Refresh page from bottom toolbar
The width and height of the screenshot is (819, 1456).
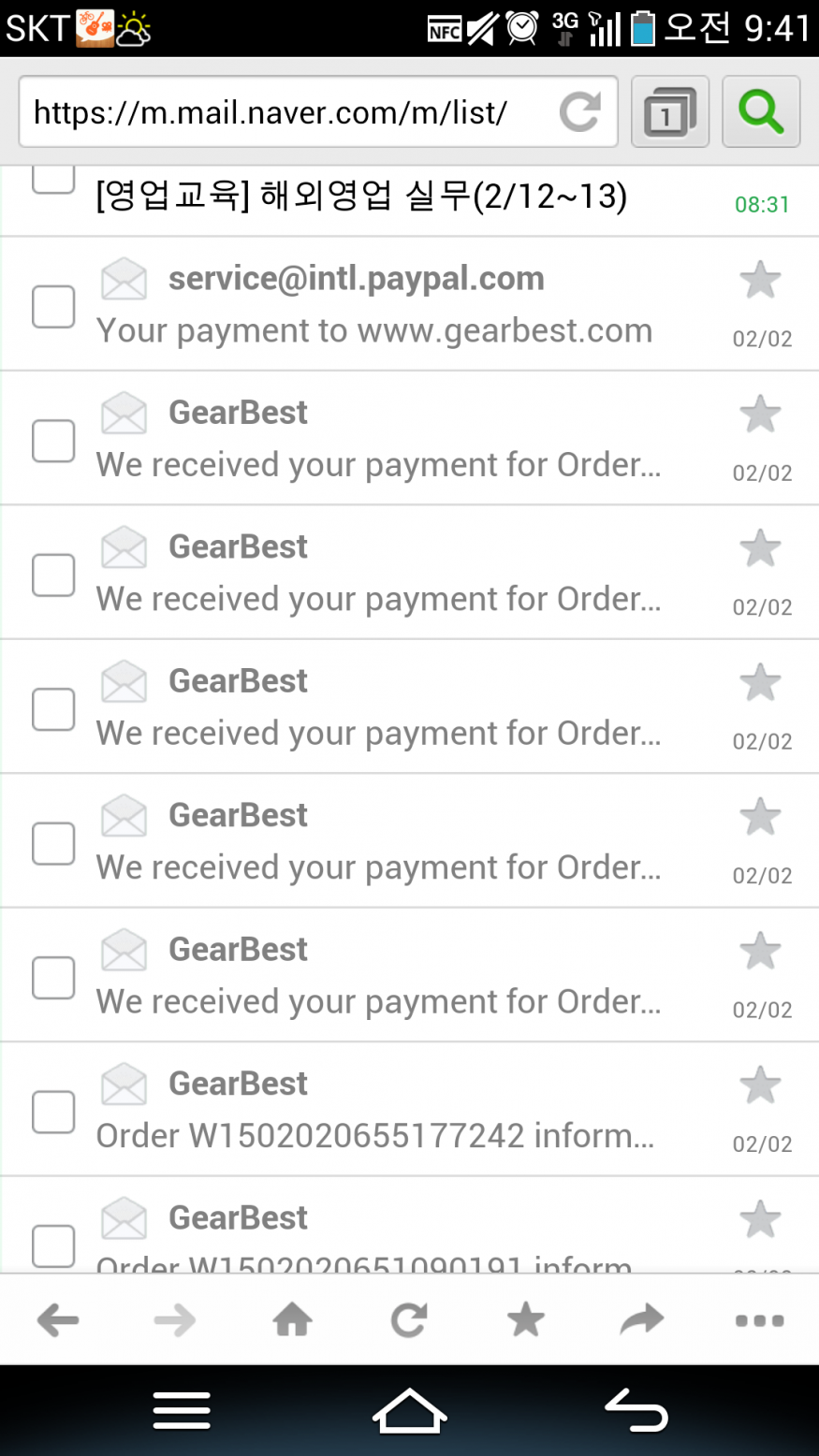click(409, 1320)
